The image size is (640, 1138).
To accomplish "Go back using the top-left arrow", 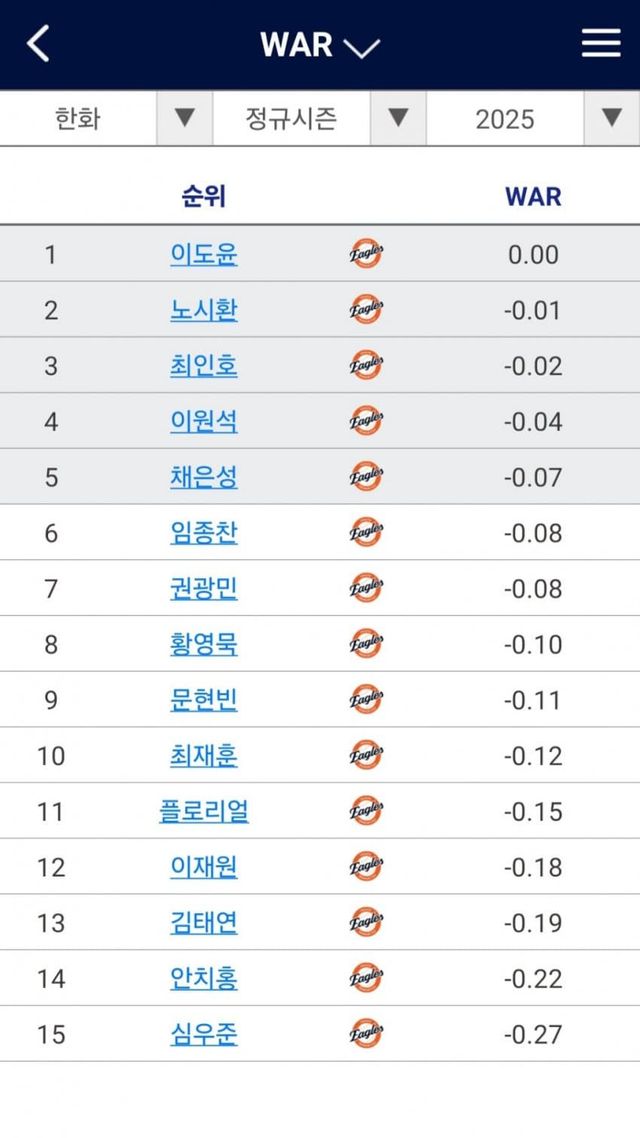I will pyautogui.click(x=38, y=44).
